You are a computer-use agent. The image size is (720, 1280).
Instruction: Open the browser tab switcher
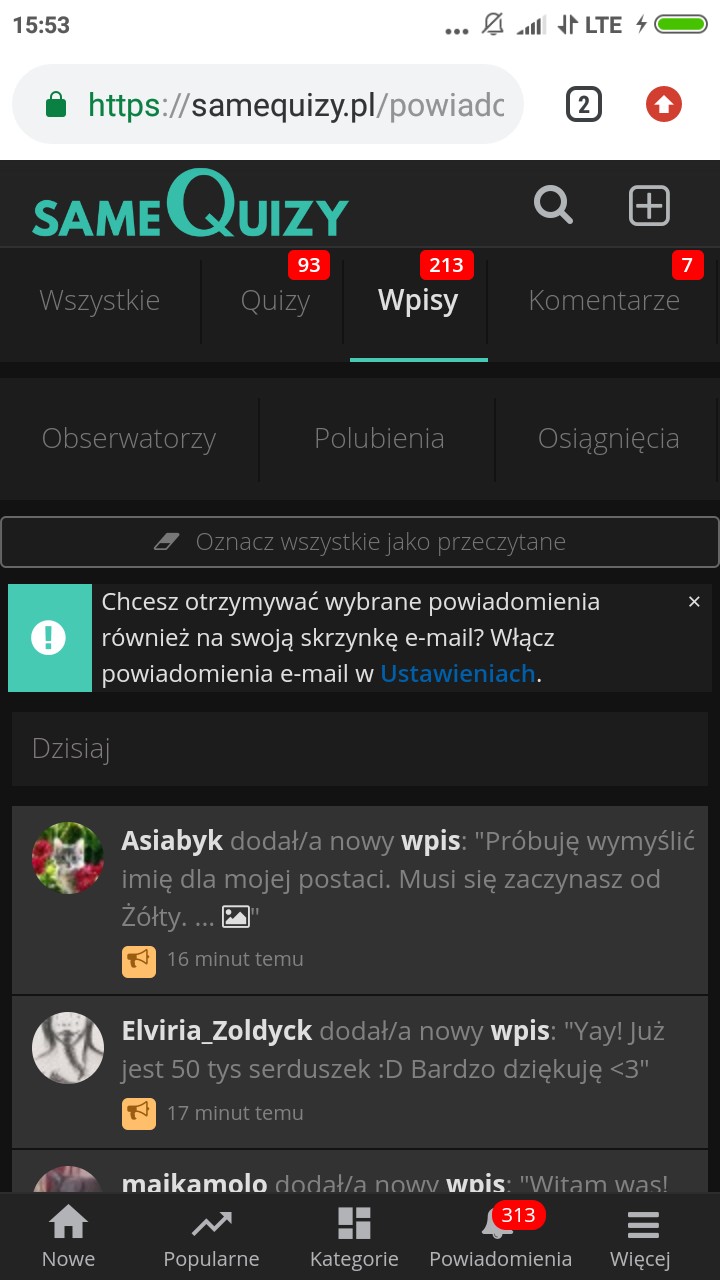(583, 105)
